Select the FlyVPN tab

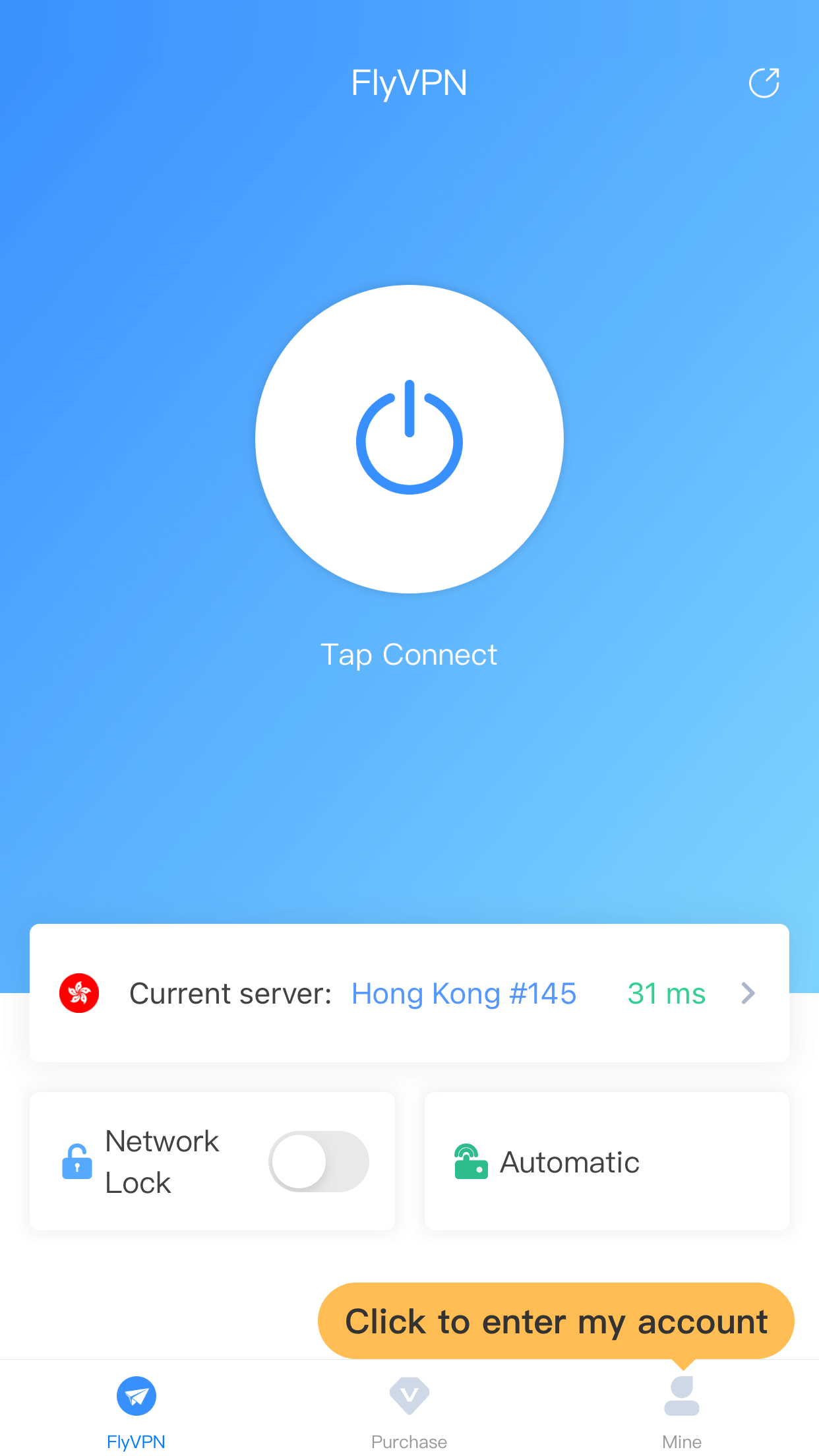(x=136, y=1412)
